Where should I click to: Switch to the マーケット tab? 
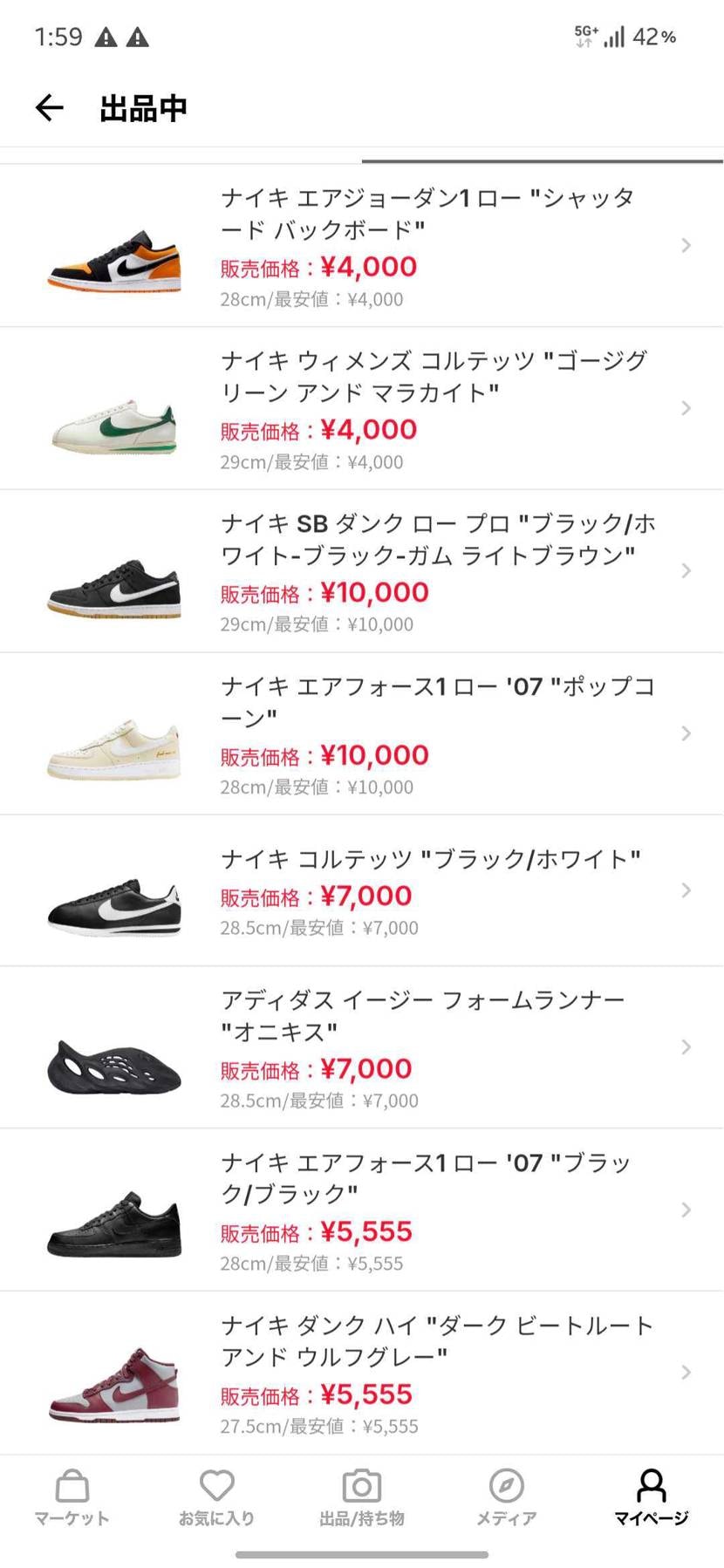pyautogui.click(x=72, y=1498)
